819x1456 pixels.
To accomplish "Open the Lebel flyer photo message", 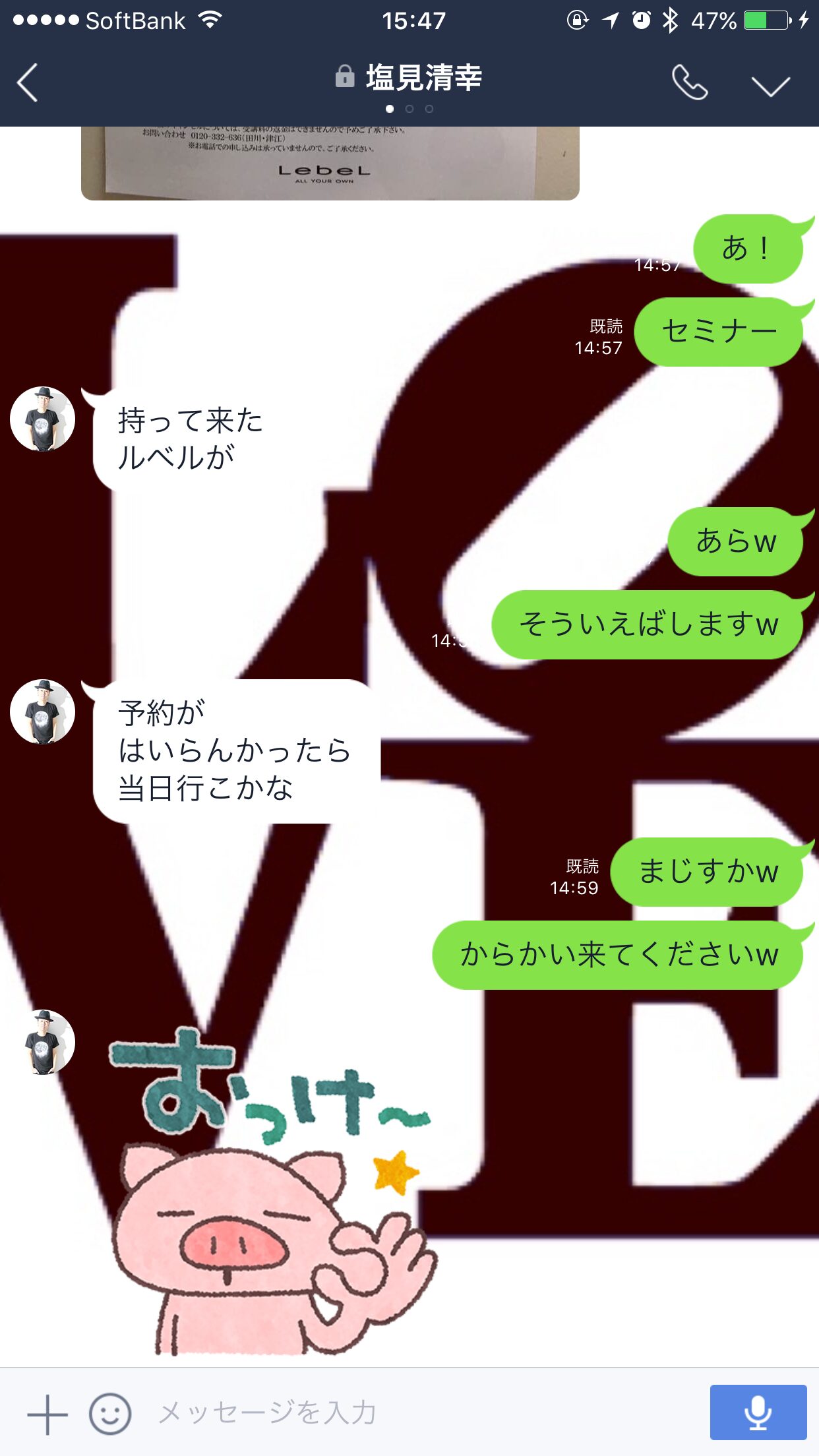I will (x=330, y=162).
